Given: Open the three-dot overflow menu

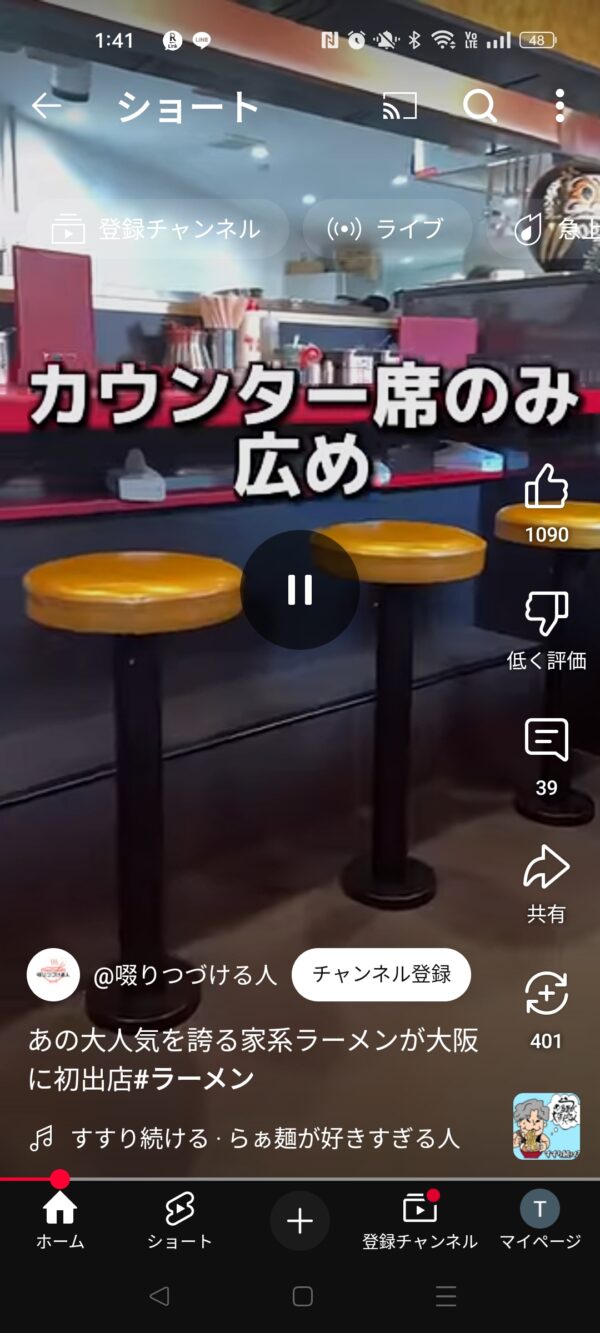Looking at the screenshot, I should click(x=560, y=106).
